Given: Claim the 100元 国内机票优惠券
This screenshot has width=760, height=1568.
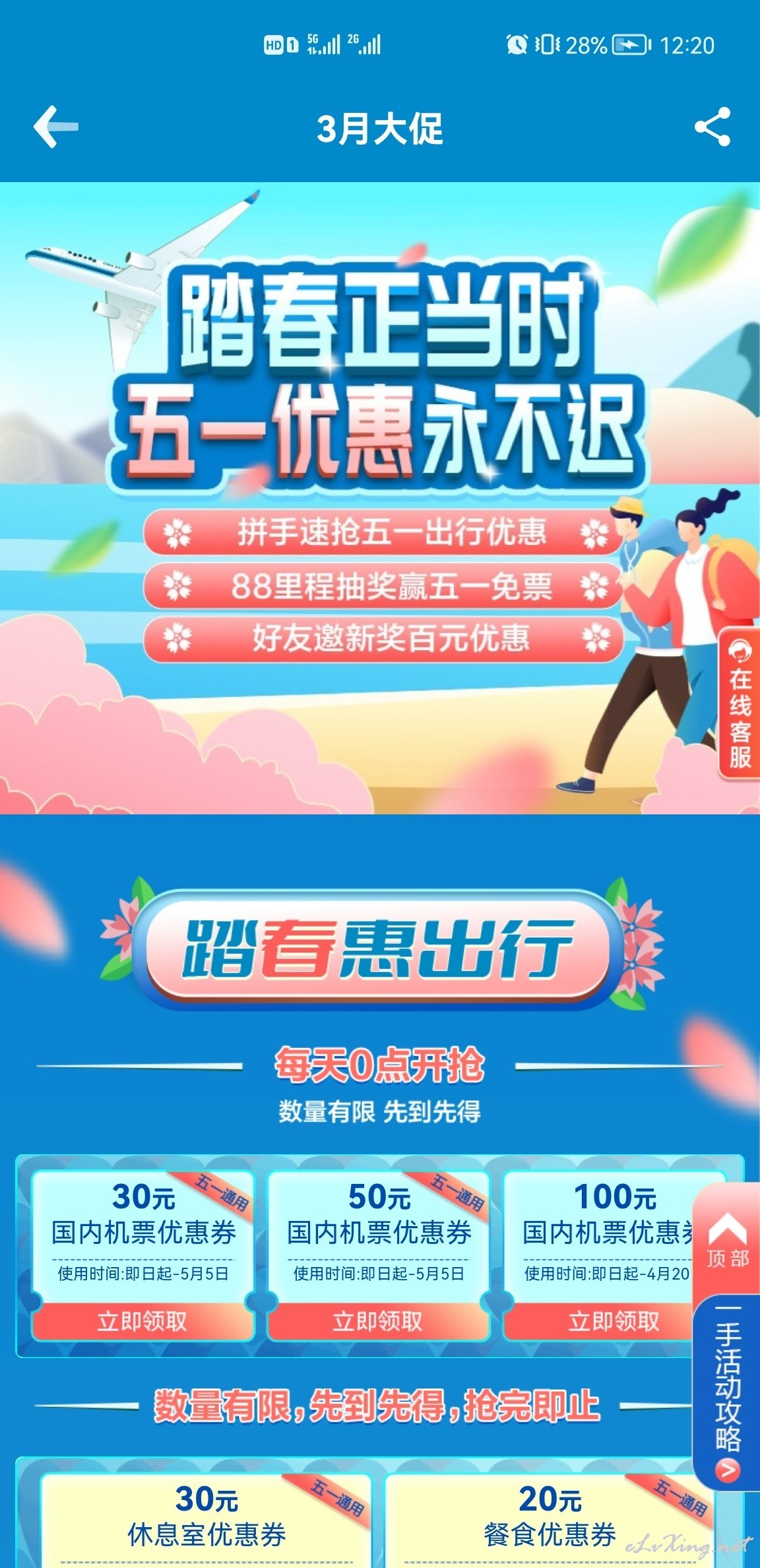Looking at the screenshot, I should click(614, 1321).
